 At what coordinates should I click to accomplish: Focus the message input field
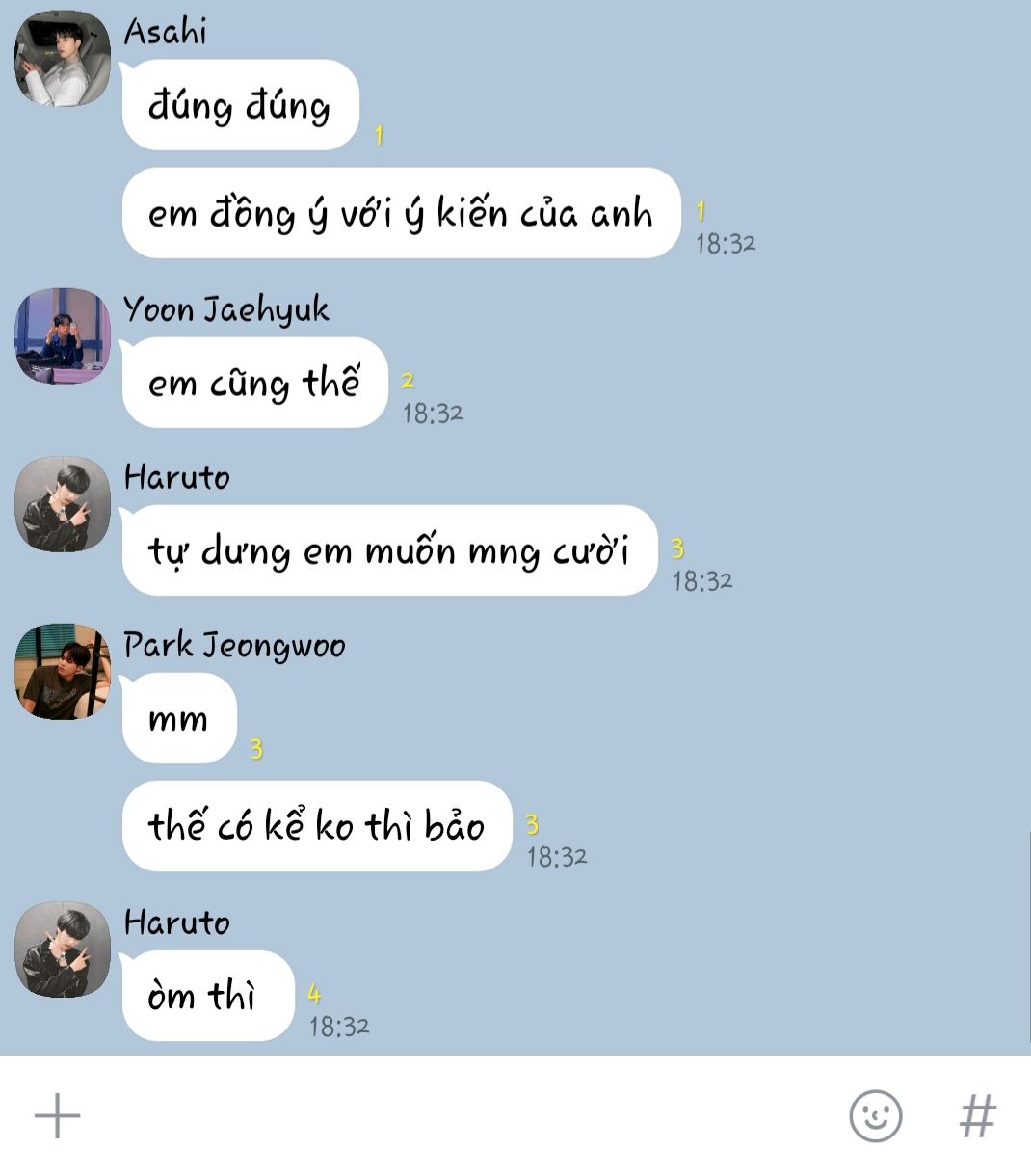pyautogui.click(x=453, y=1116)
